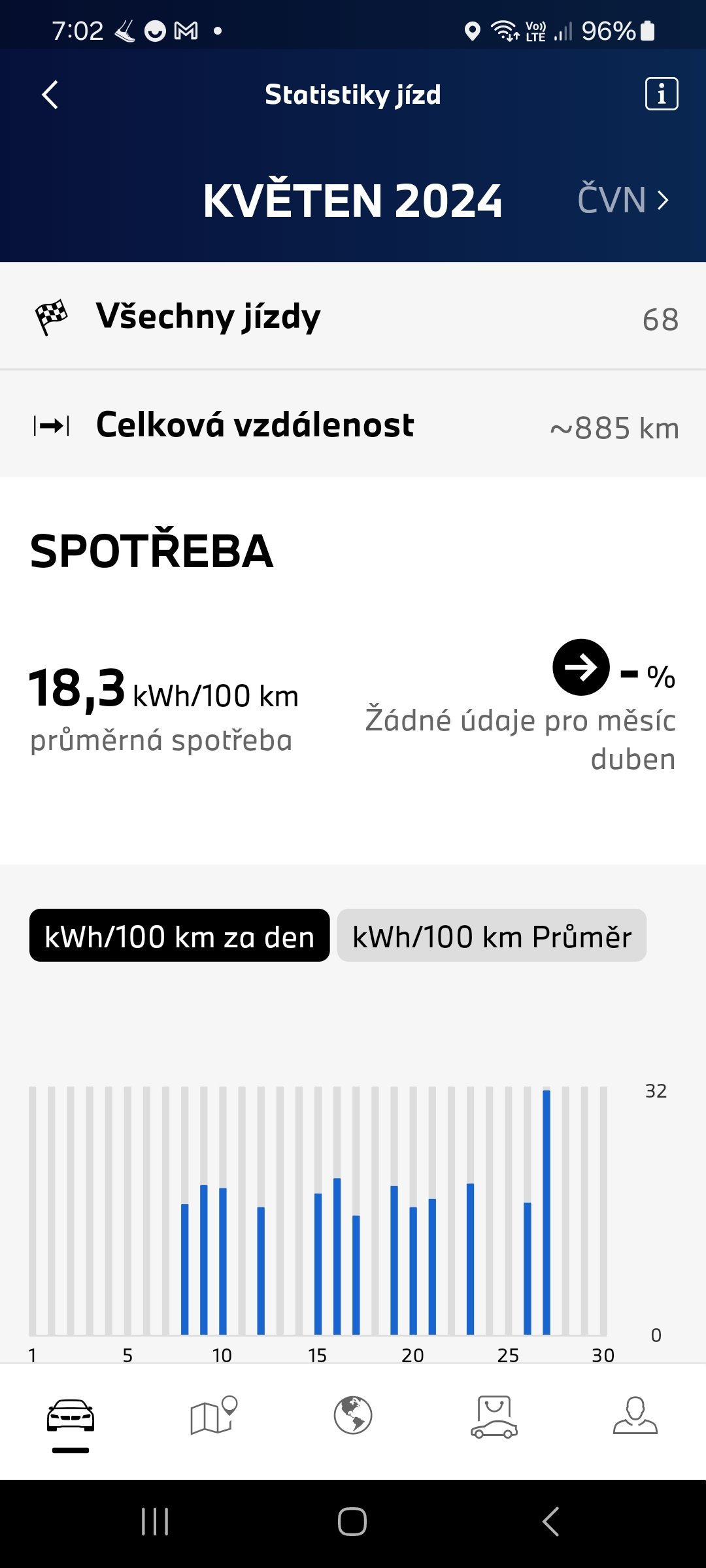
Task: Switch to kWh/100 km Průměr chart
Action: tap(492, 936)
